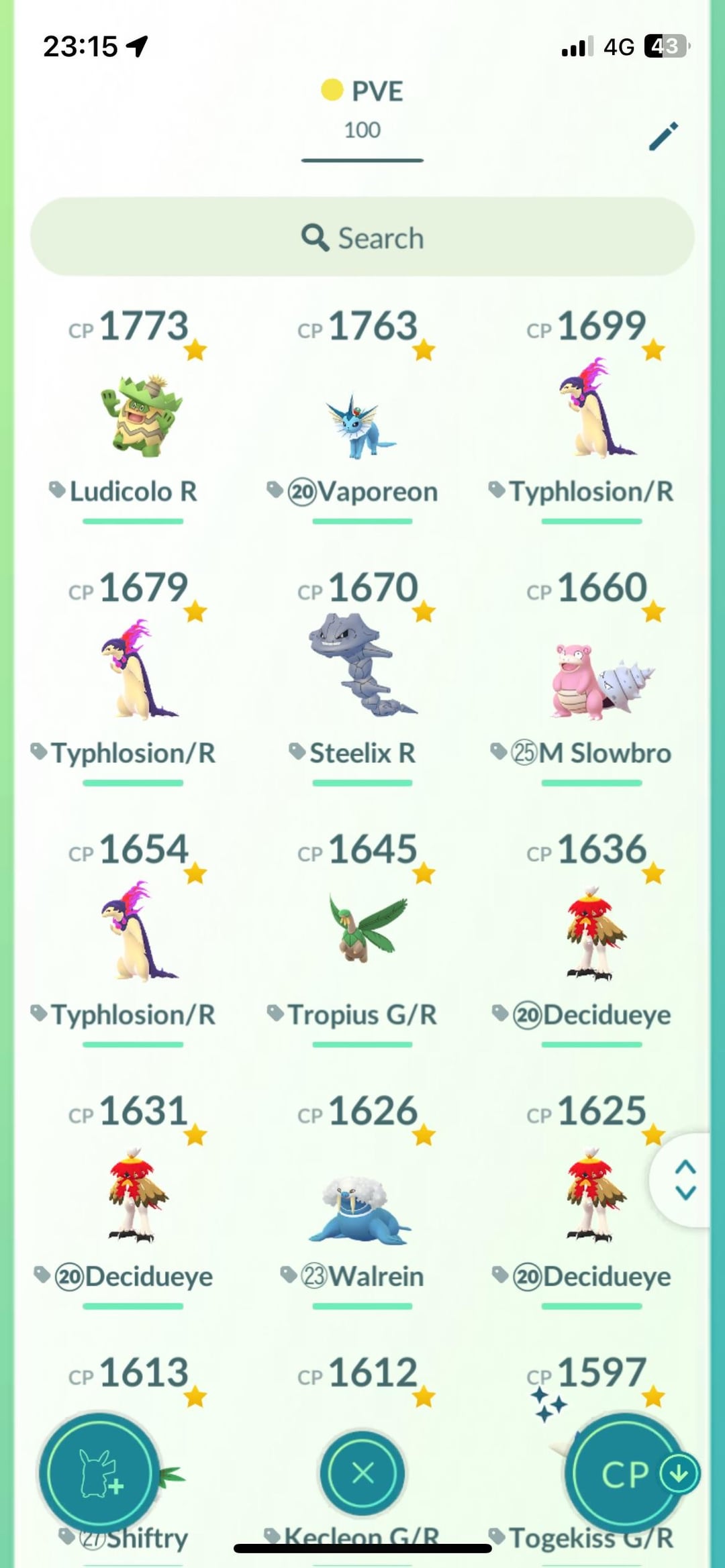View Tropius G/R with CP 1645
Screen dimensions: 725x1568
point(362,929)
